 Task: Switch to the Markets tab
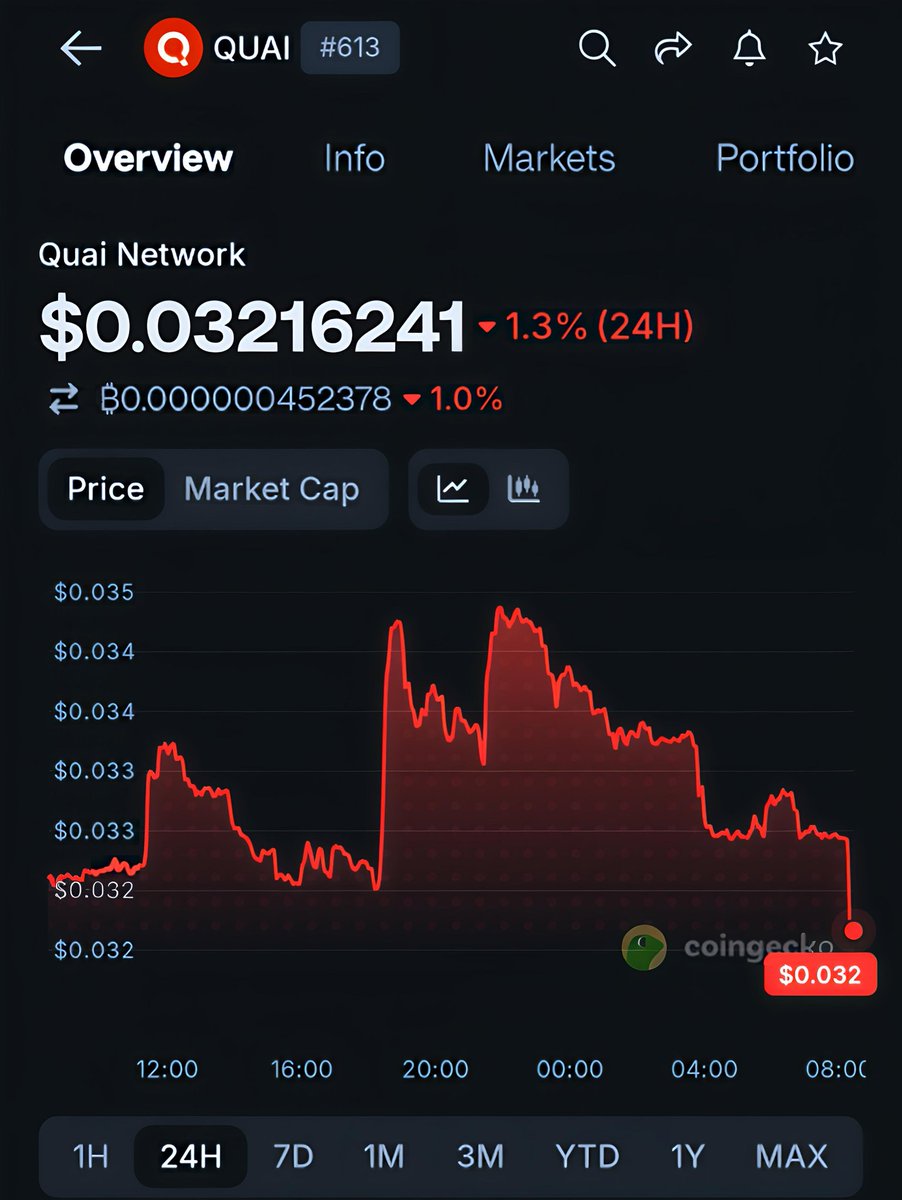tap(549, 158)
